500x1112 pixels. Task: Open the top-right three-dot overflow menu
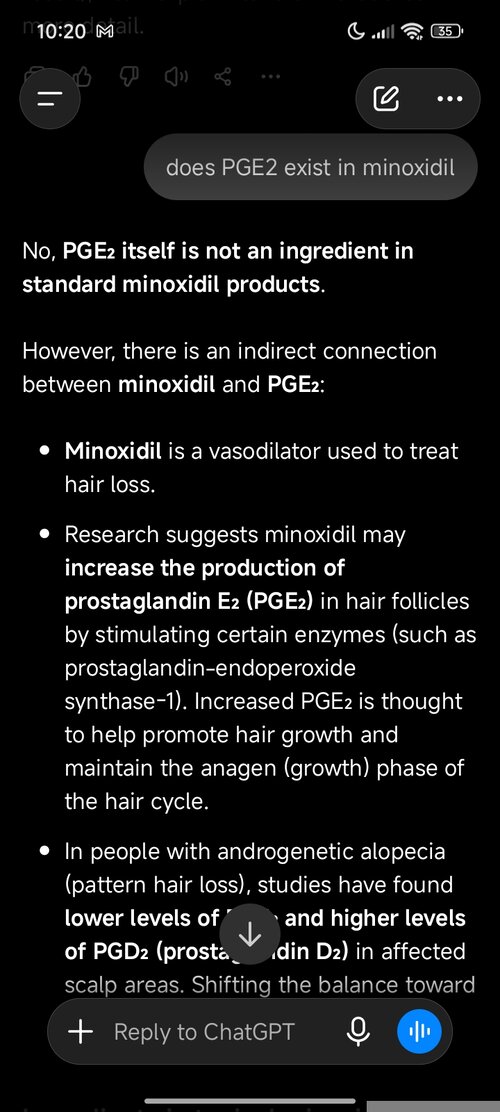[x=450, y=99]
